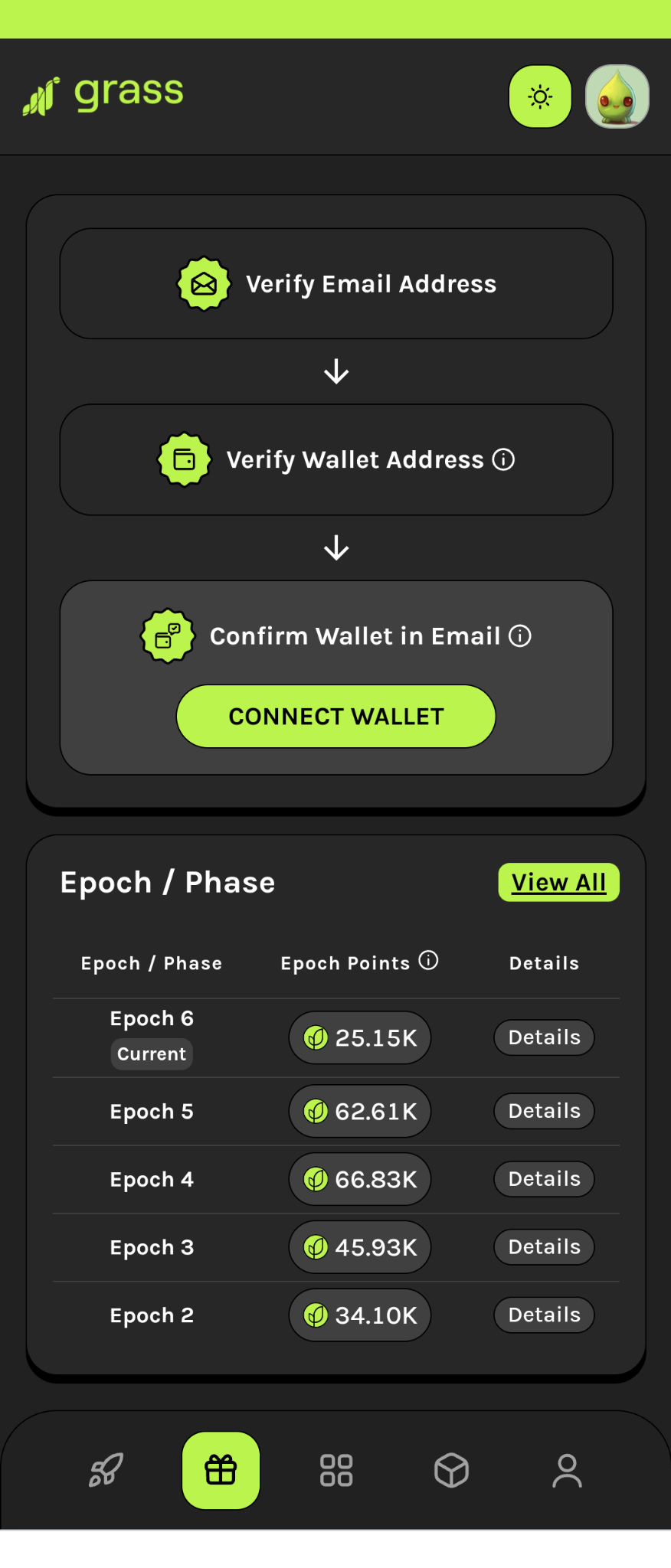Open Details for Epoch 5
This screenshot has width=671, height=1568.
544,1111
